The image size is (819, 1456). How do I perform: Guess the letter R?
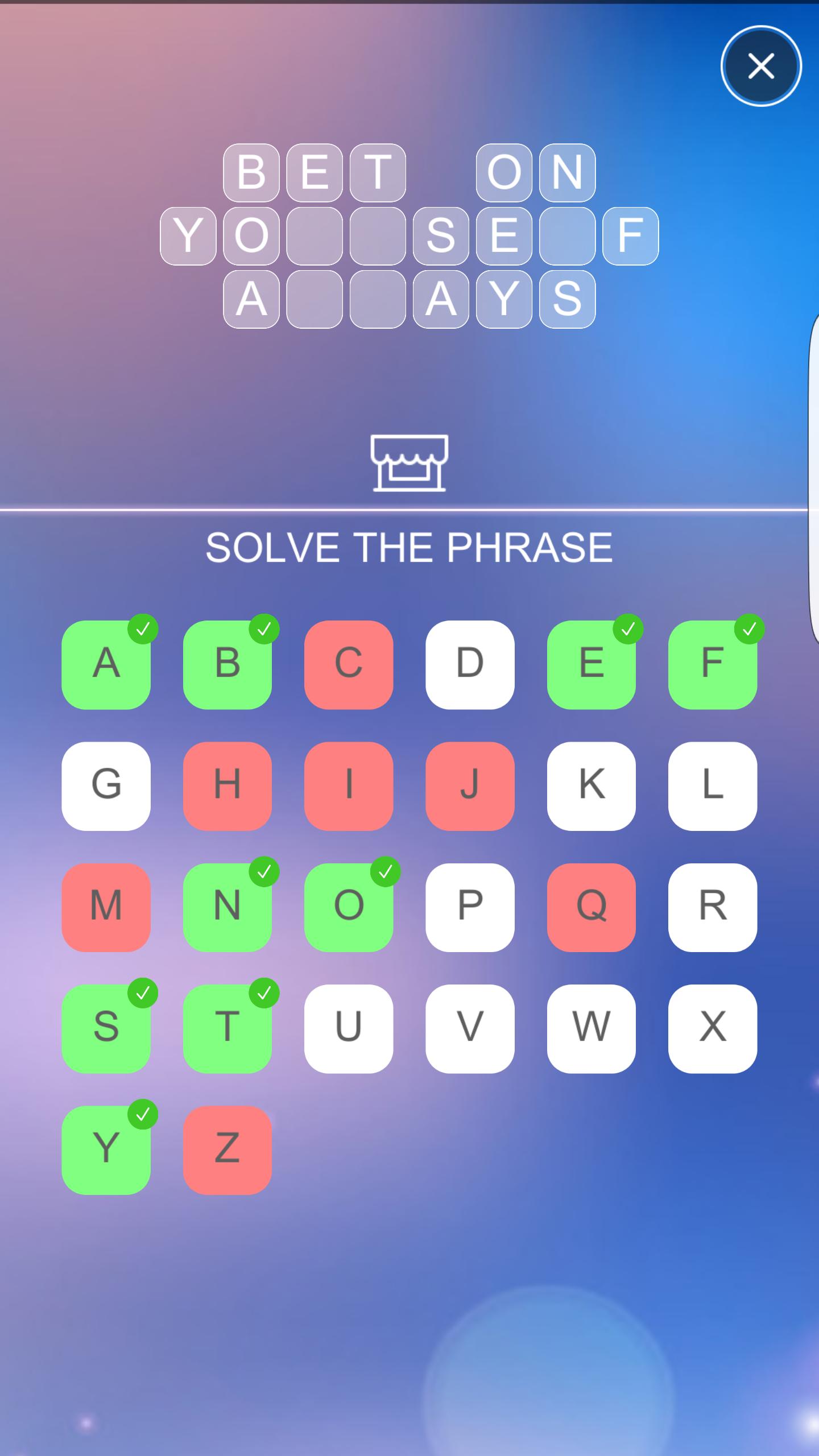712,907
